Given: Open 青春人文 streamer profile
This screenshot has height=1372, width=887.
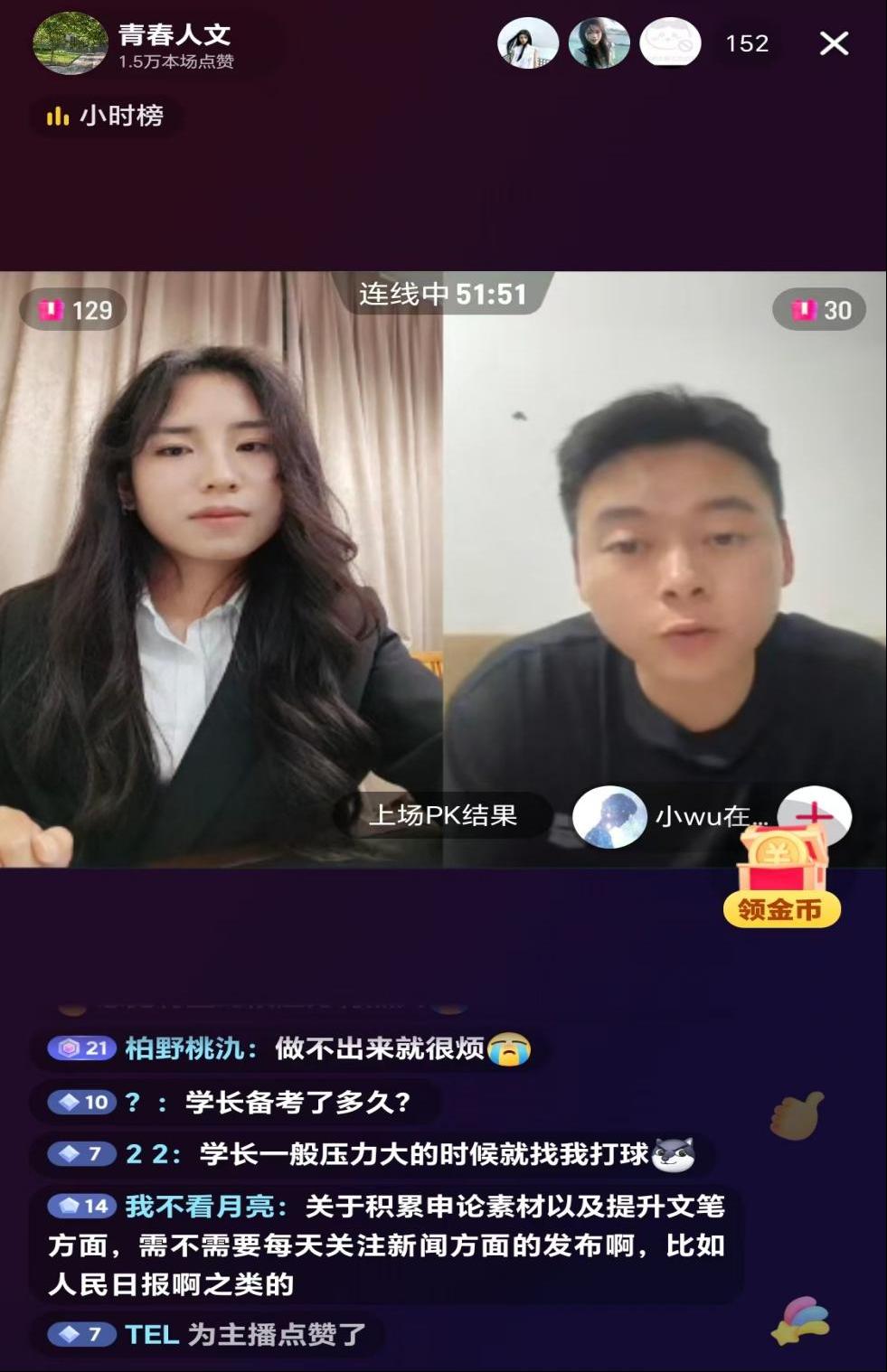Looking at the screenshot, I should (71, 43).
